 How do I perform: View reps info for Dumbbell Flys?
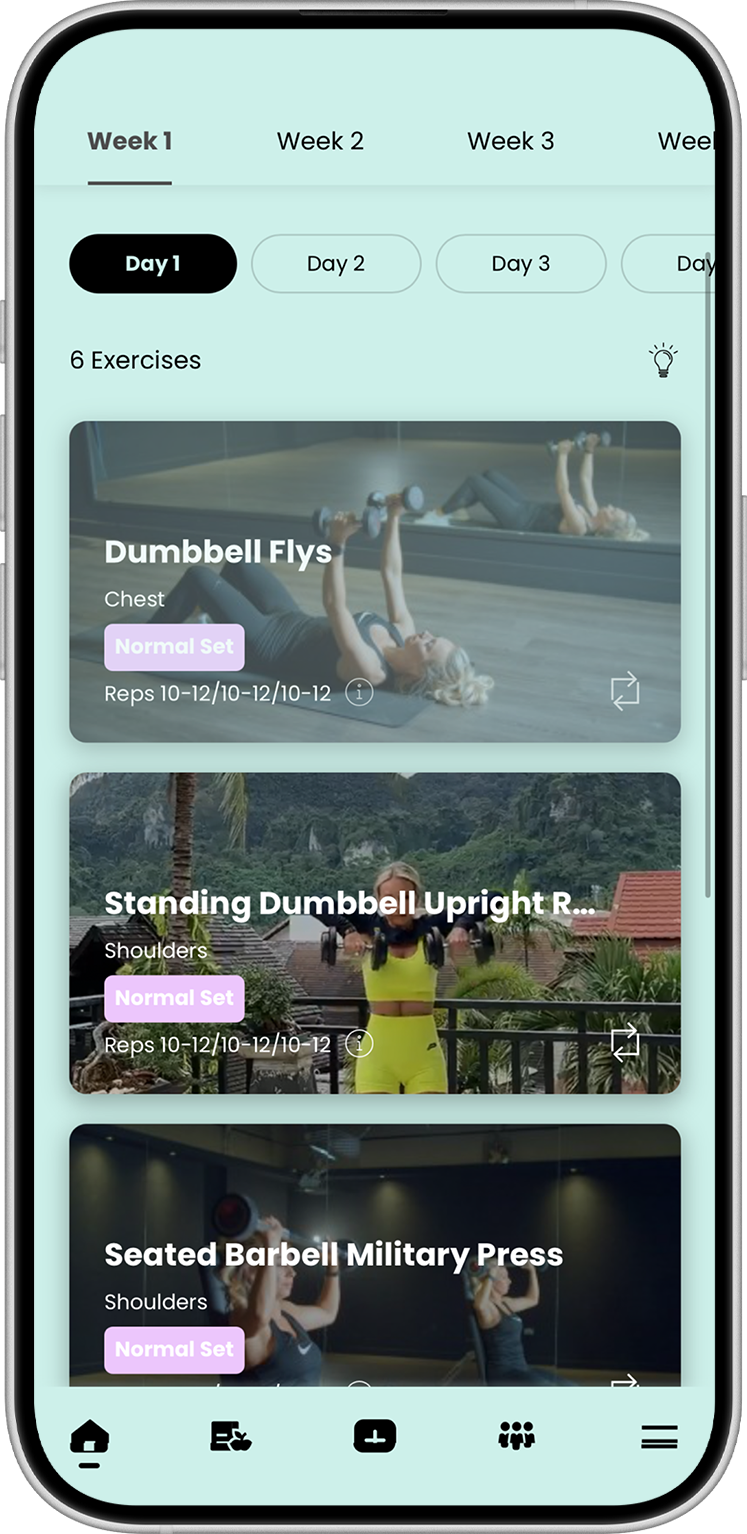tap(359, 692)
